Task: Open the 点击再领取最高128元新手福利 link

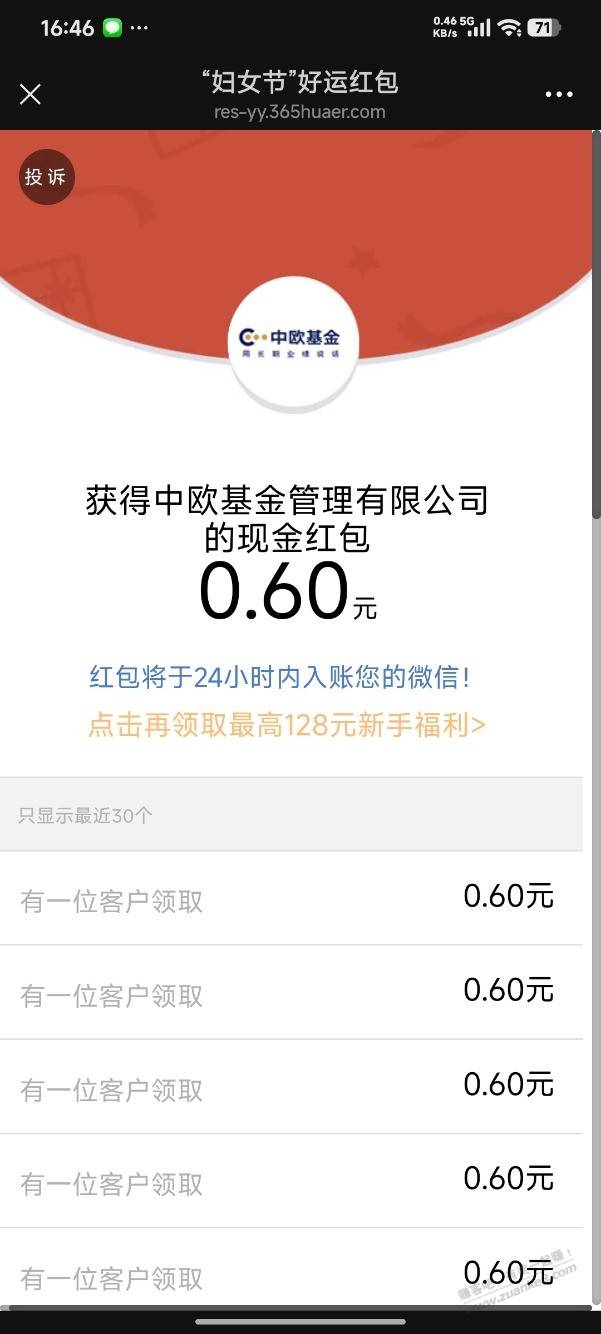Action: pyautogui.click(x=286, y=726)
